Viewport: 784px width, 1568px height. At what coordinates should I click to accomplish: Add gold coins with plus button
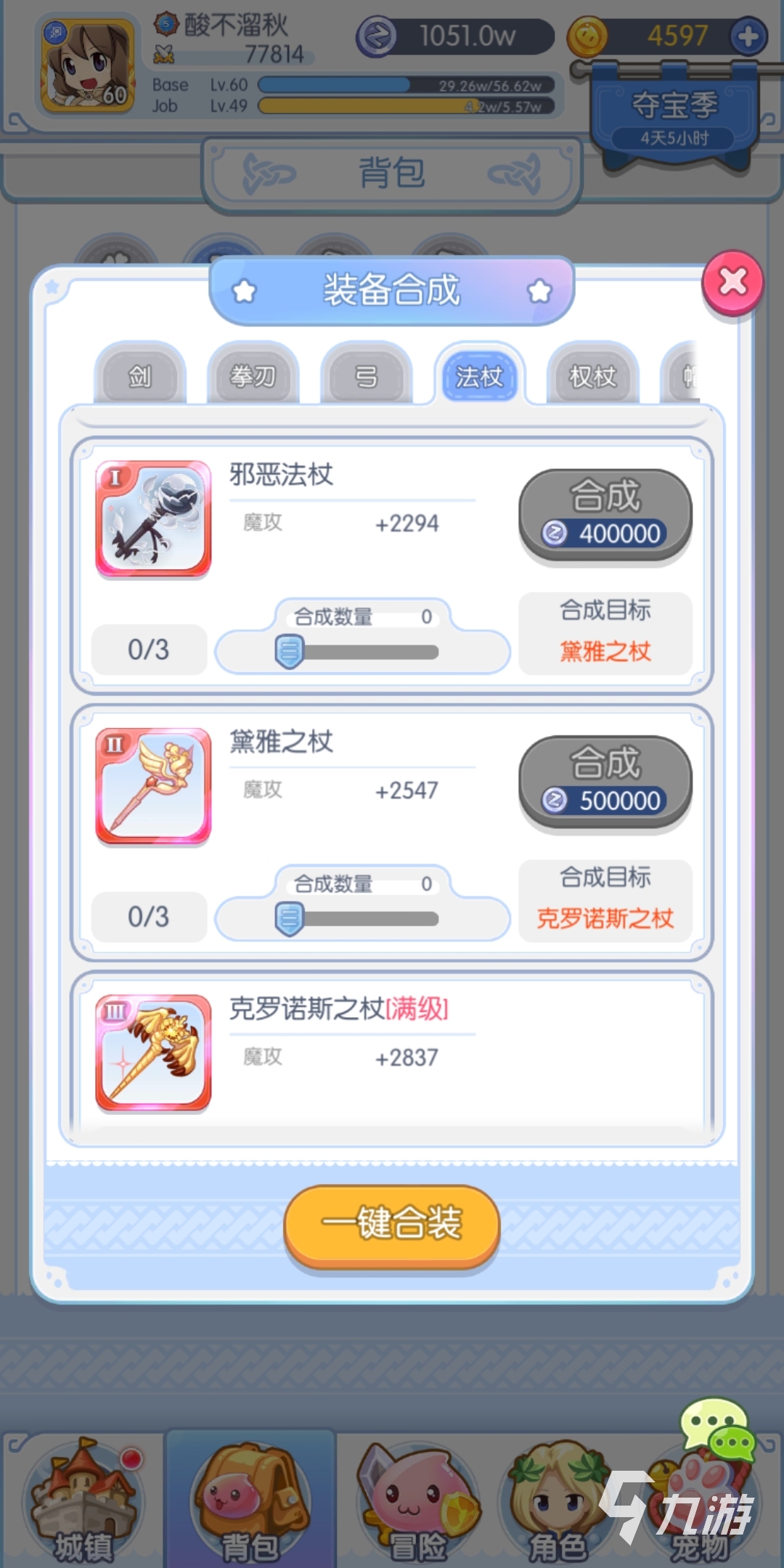tap(748, 36)
